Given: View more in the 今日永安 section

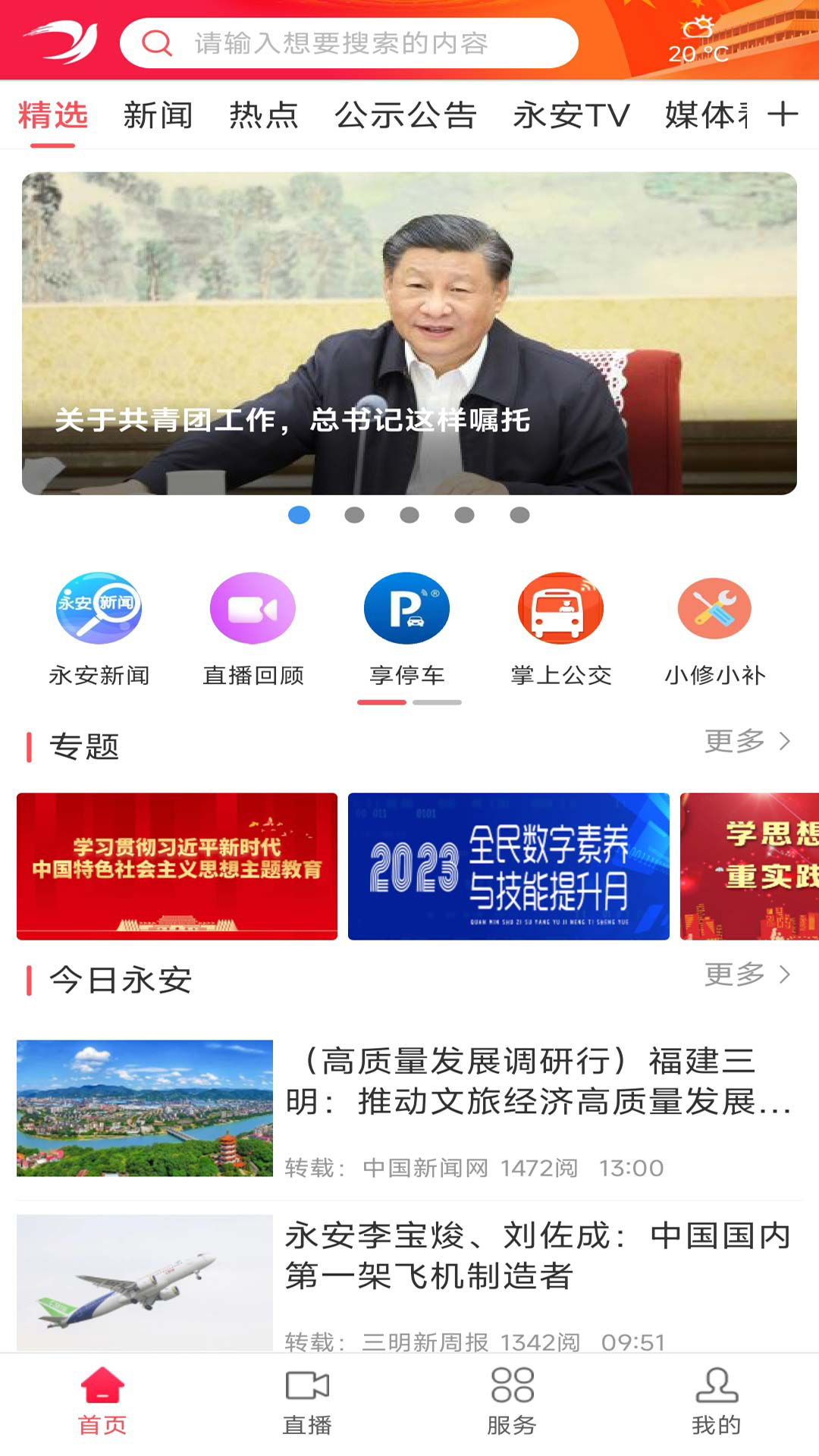Looking at the screenshot, I should tap(747, 974).
